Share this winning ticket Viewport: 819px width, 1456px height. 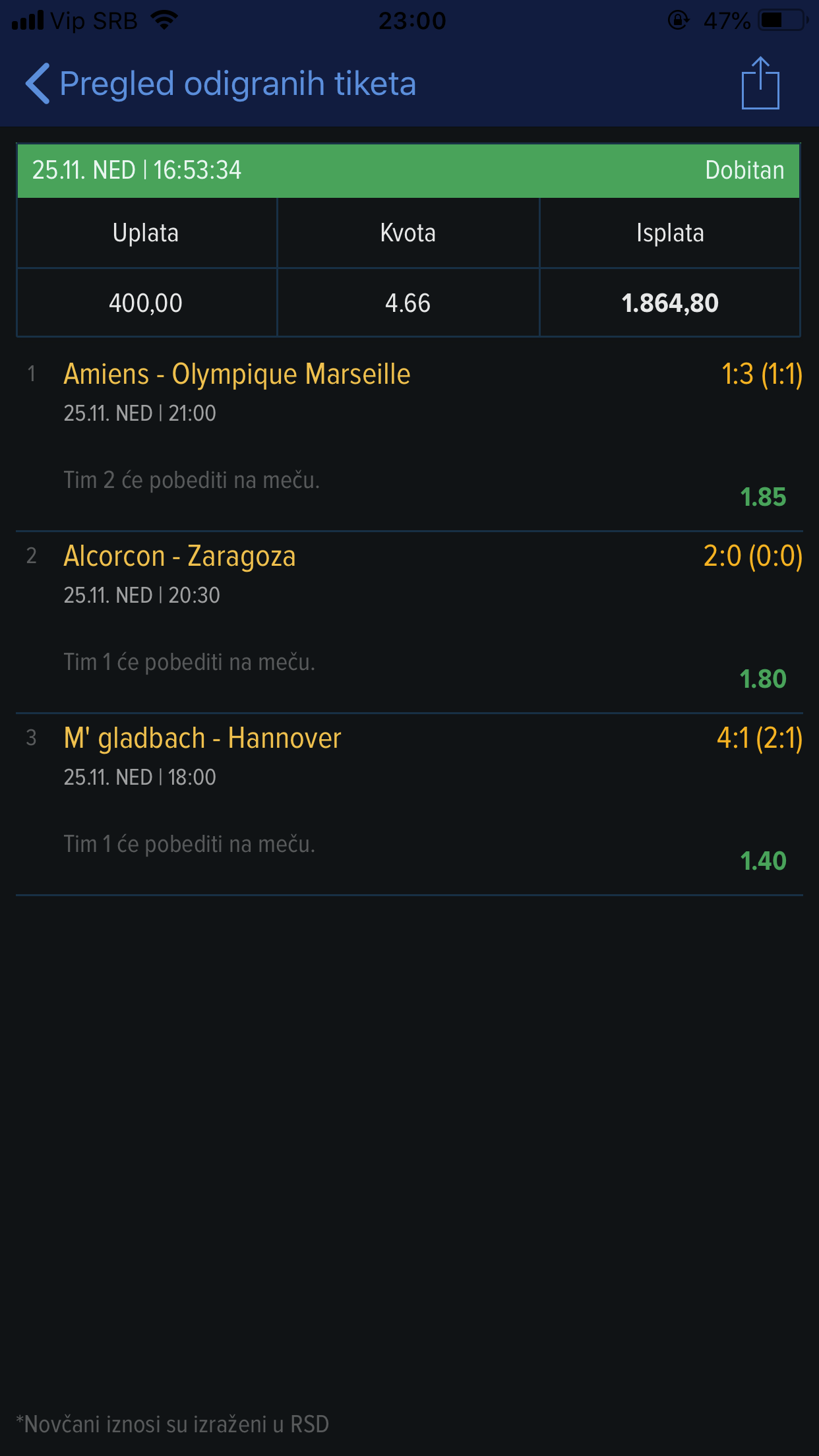point(760,82)
